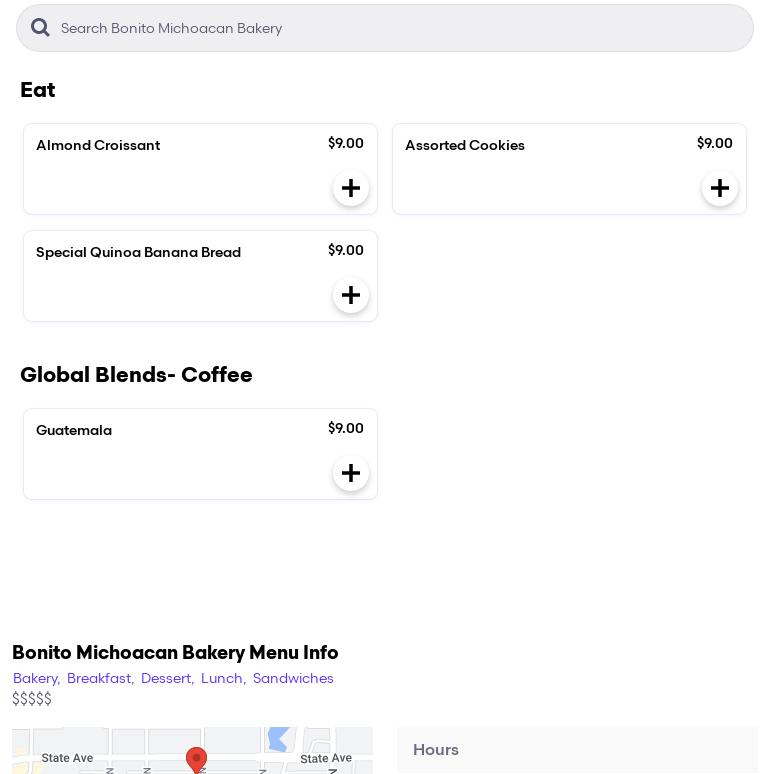
Task: Click the Bonito Michoacan Bakery Menu Info title
Action: [175, 652]
